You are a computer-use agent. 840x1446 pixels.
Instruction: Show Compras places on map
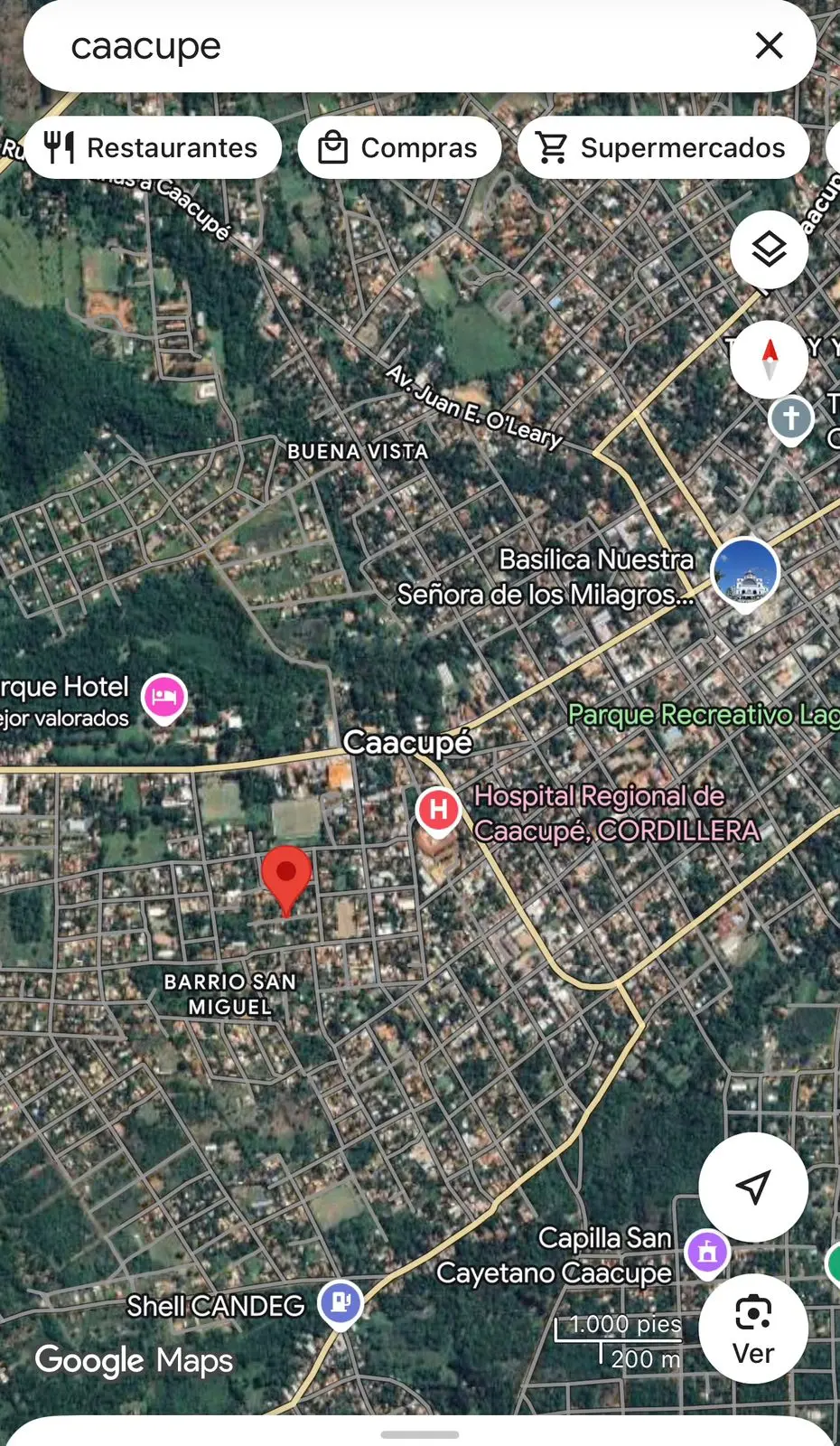point(399,147)
